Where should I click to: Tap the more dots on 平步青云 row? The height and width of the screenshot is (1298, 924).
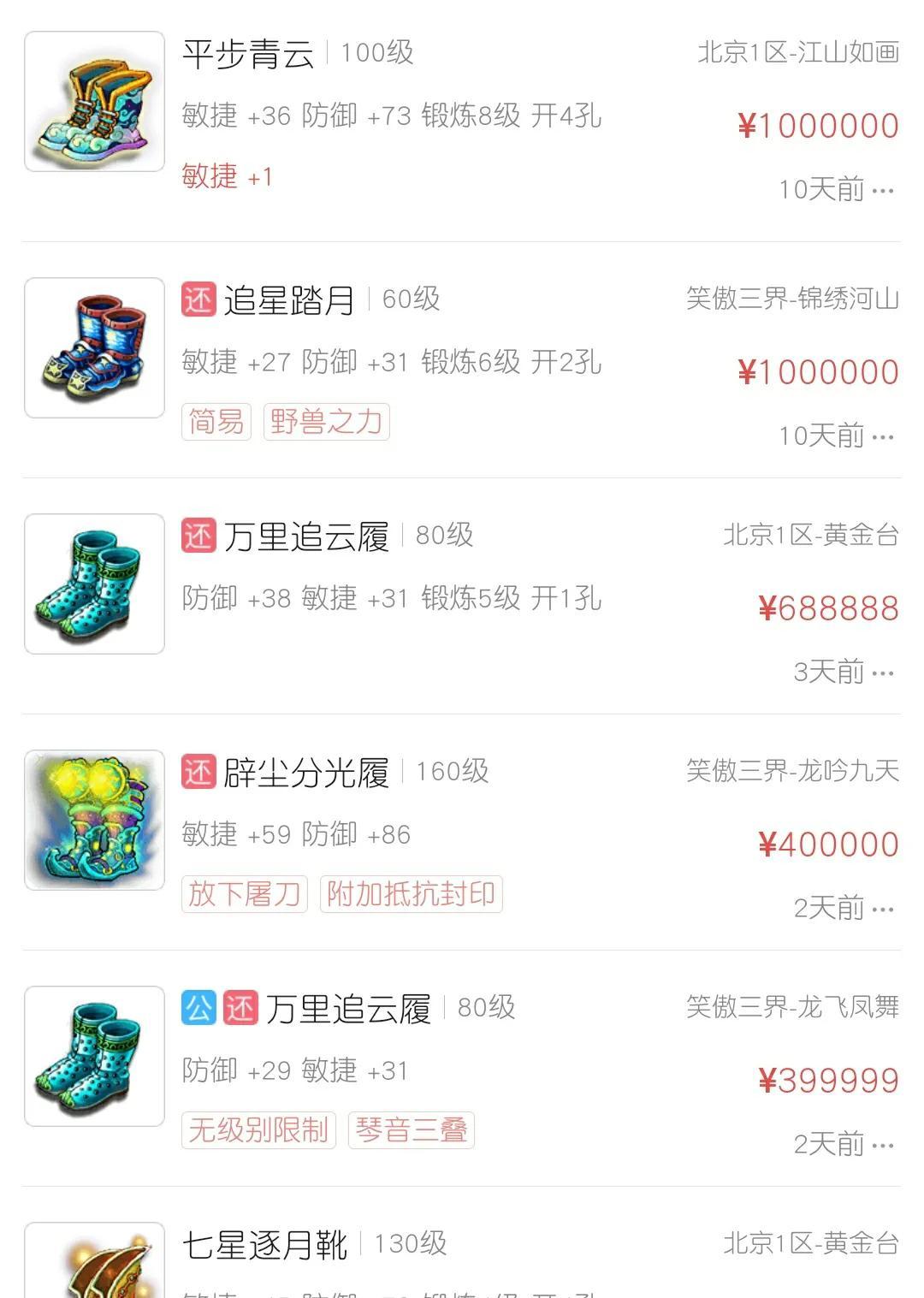tap(883, 191)
